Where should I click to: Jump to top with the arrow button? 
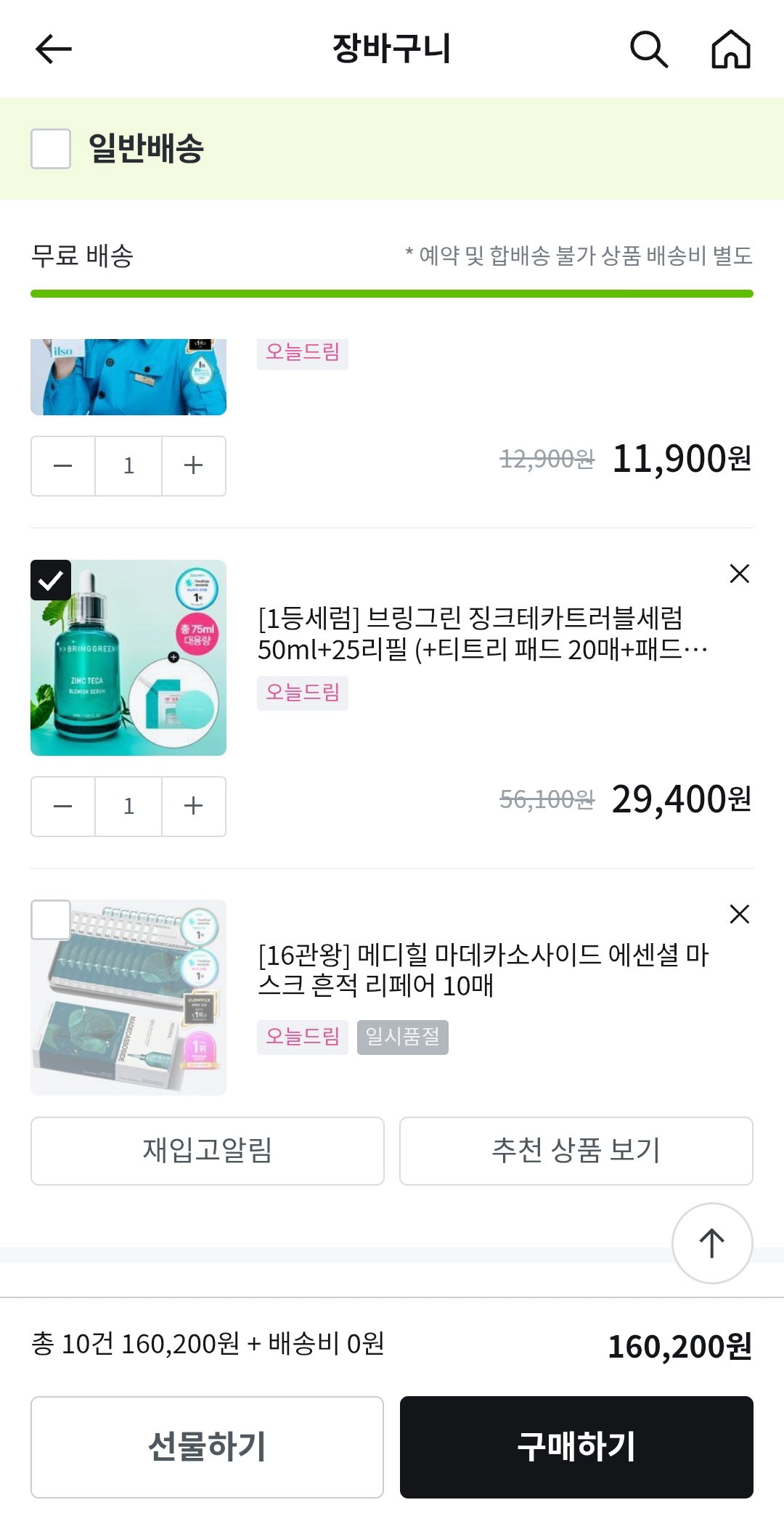(712, 1244)
